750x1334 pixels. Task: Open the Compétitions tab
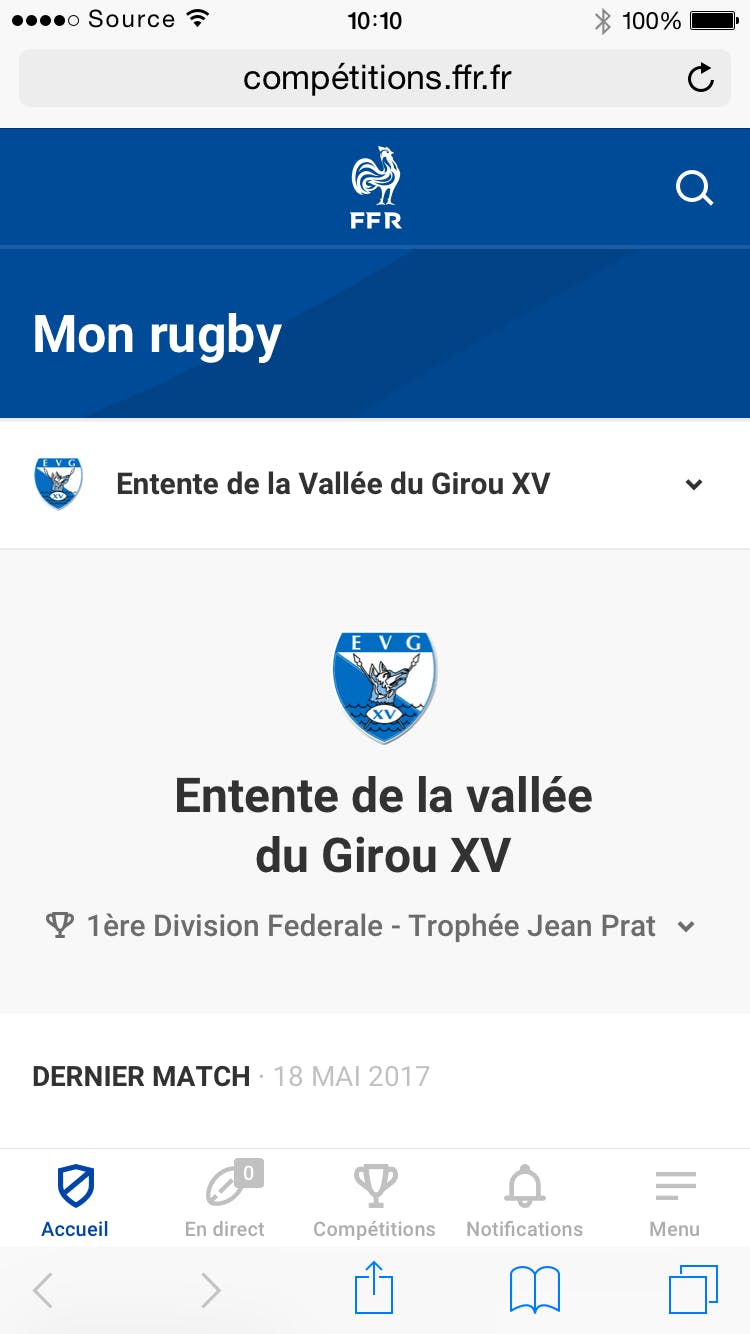coord(375,1200)
